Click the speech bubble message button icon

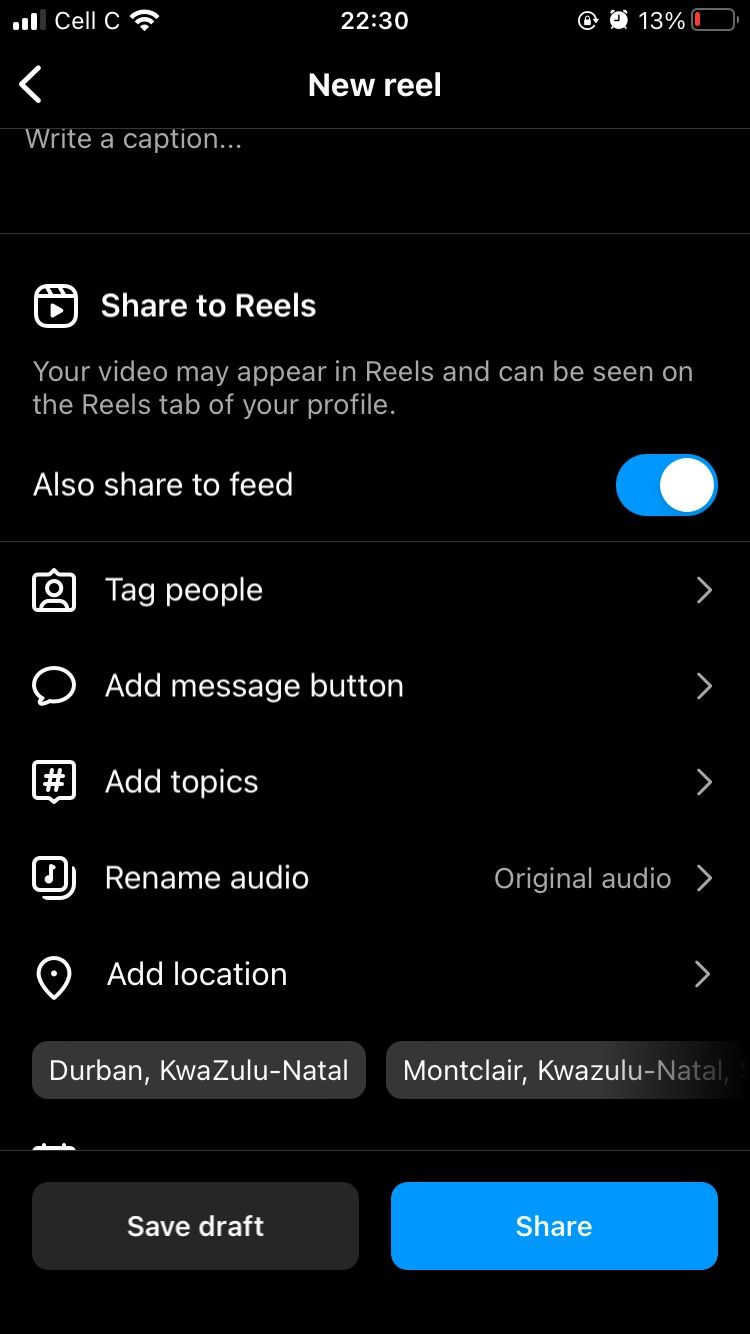click(x=53, y=686)
